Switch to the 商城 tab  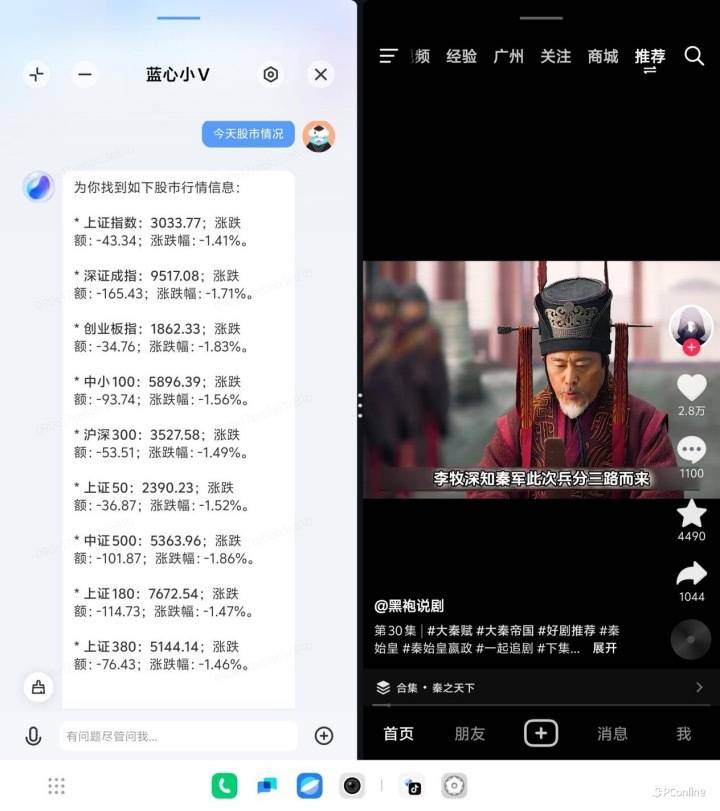(603, 56)
